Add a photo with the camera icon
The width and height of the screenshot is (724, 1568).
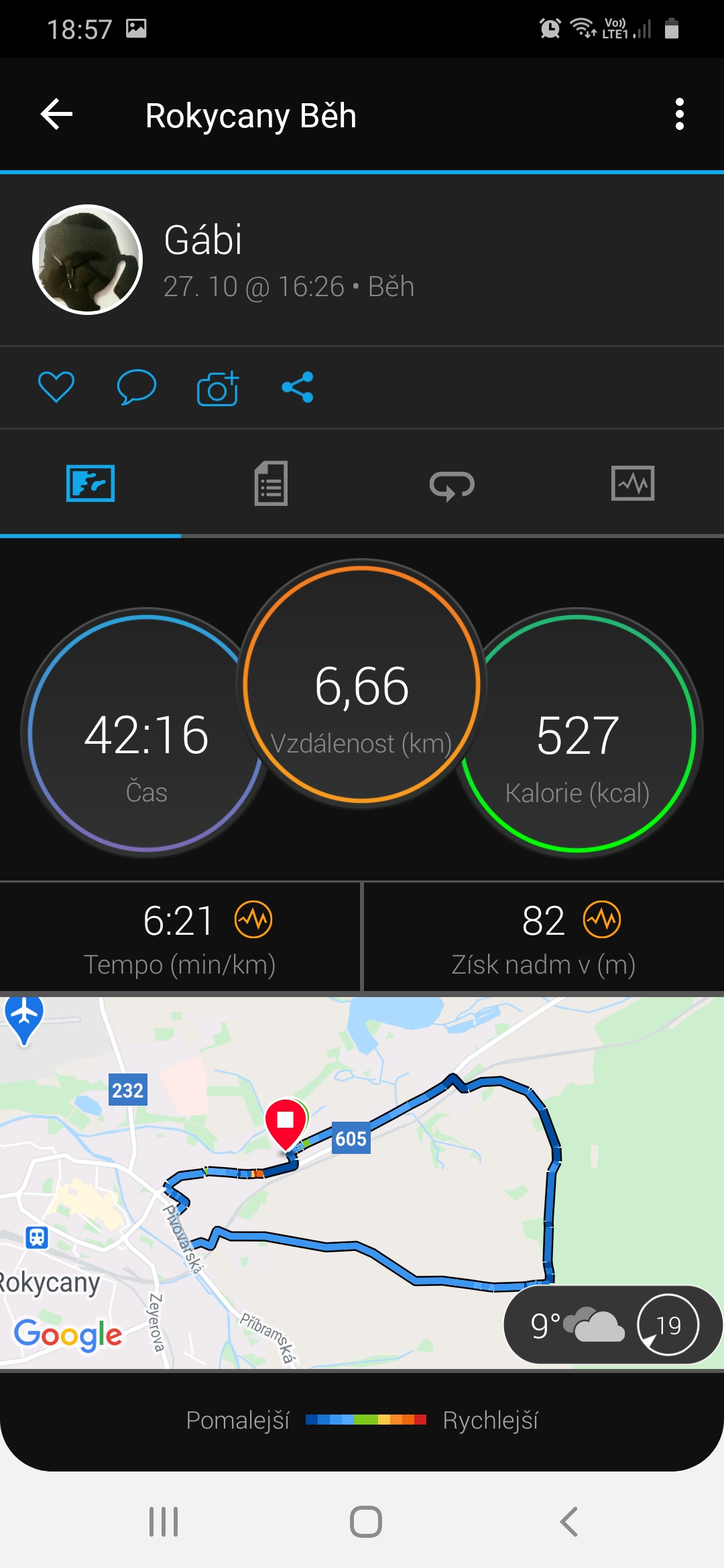(x=218, y=388)
